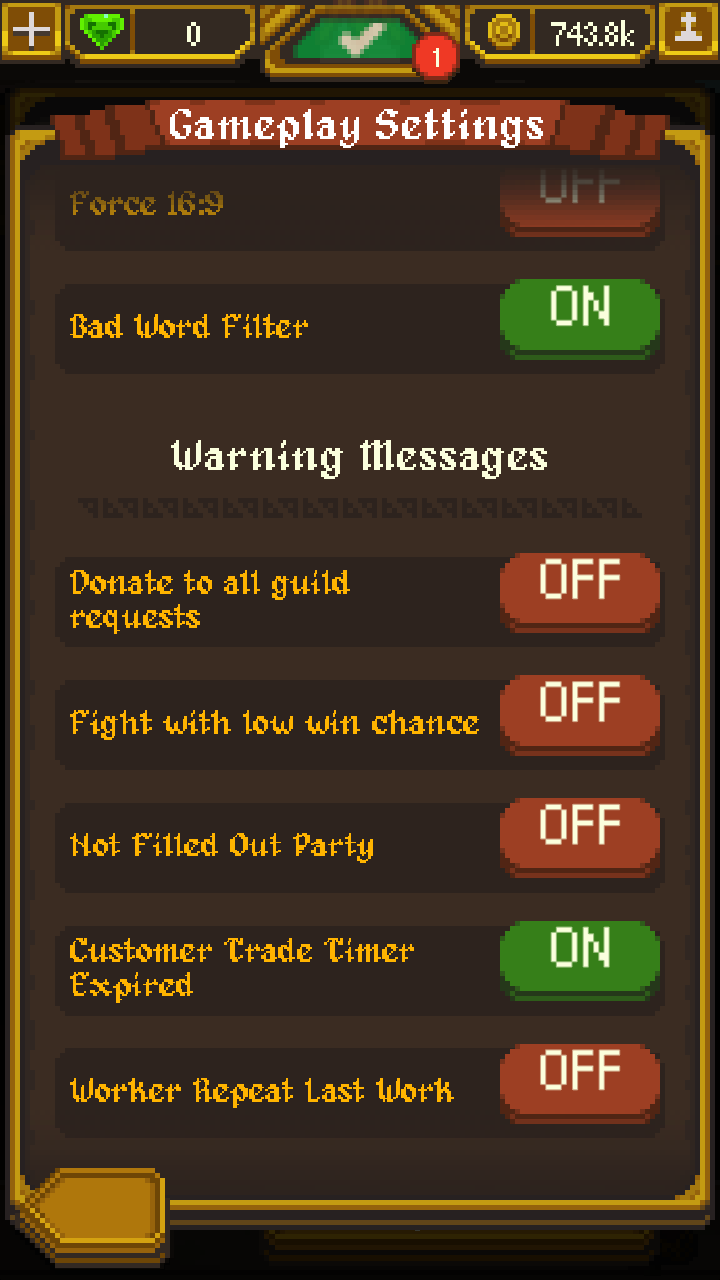Switch on Worker Repeat Last Work warning
The image size is (720, 1280).
coord(579,1081)
